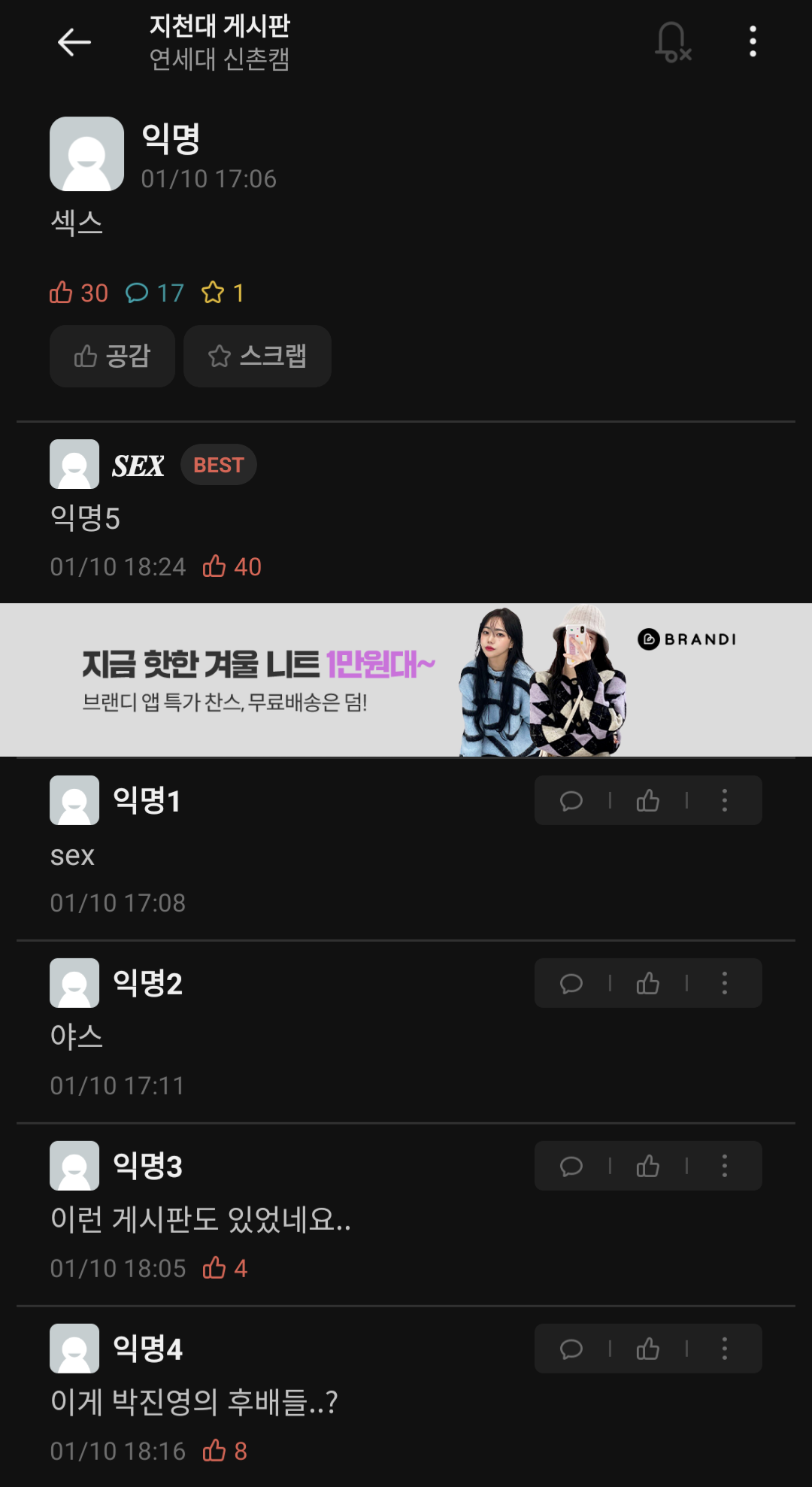Tap the 공감 like button
Viewport: 812px width, 1487px height.
pos(112,356)
